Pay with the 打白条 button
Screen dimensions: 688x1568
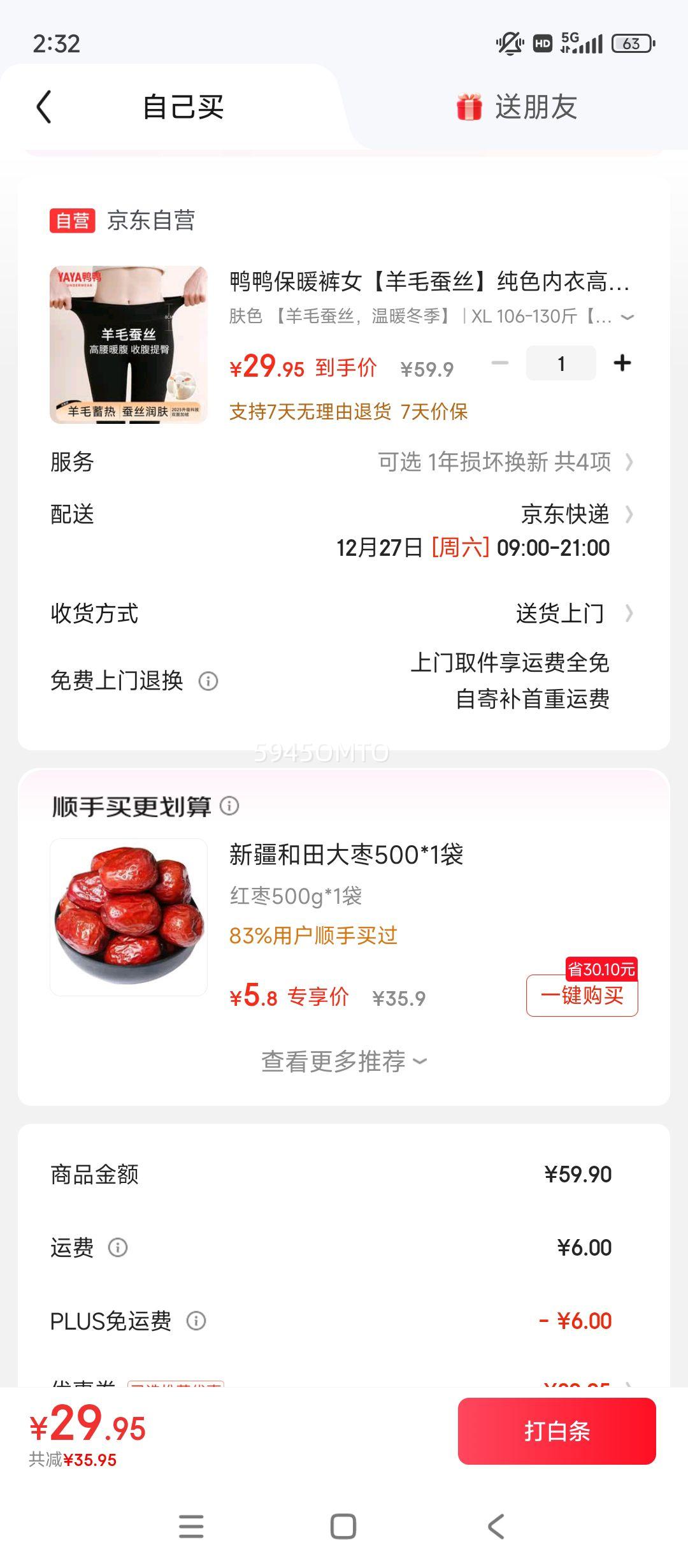point(557,1431)
